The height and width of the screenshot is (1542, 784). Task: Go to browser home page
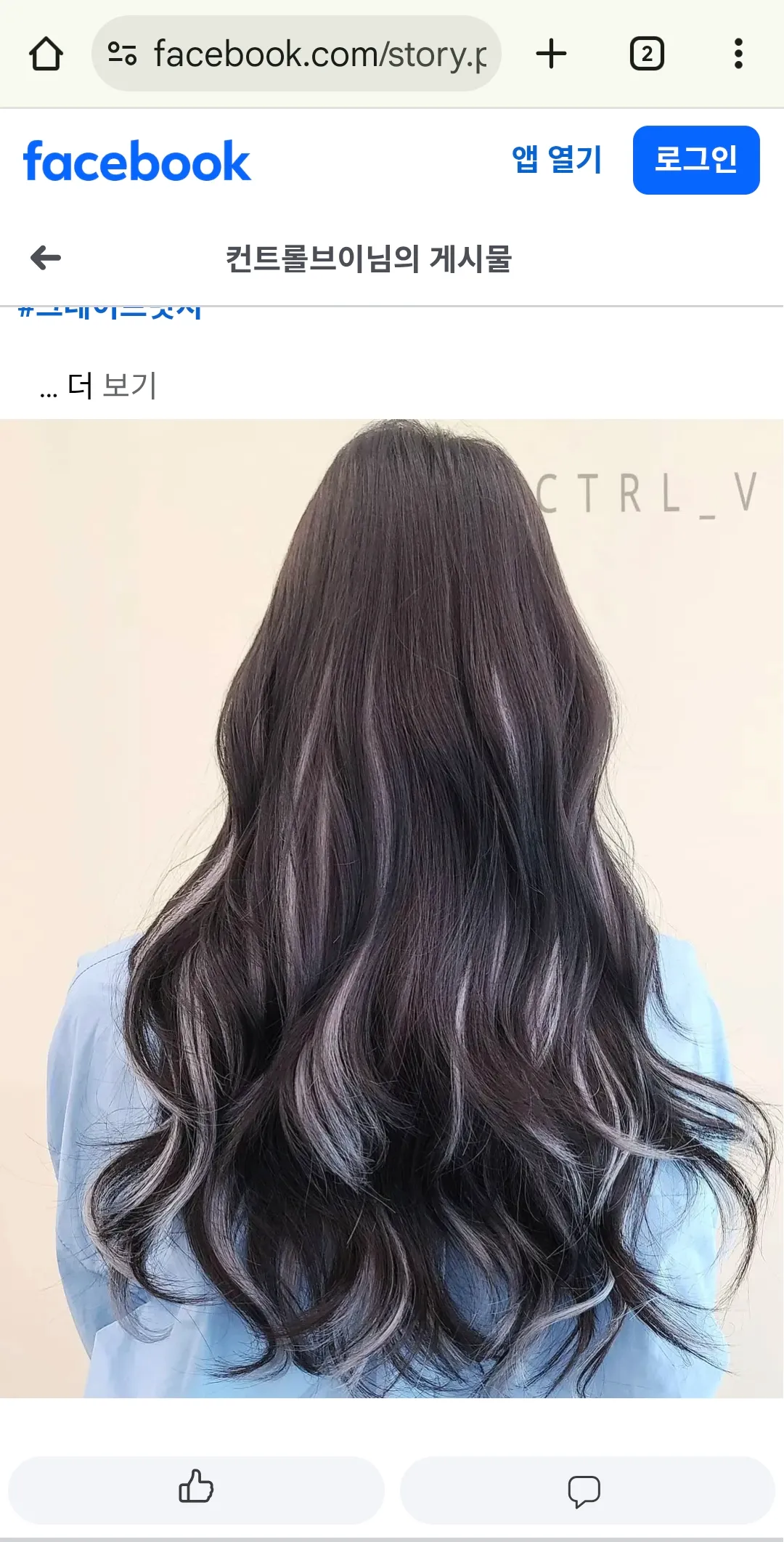46,54
